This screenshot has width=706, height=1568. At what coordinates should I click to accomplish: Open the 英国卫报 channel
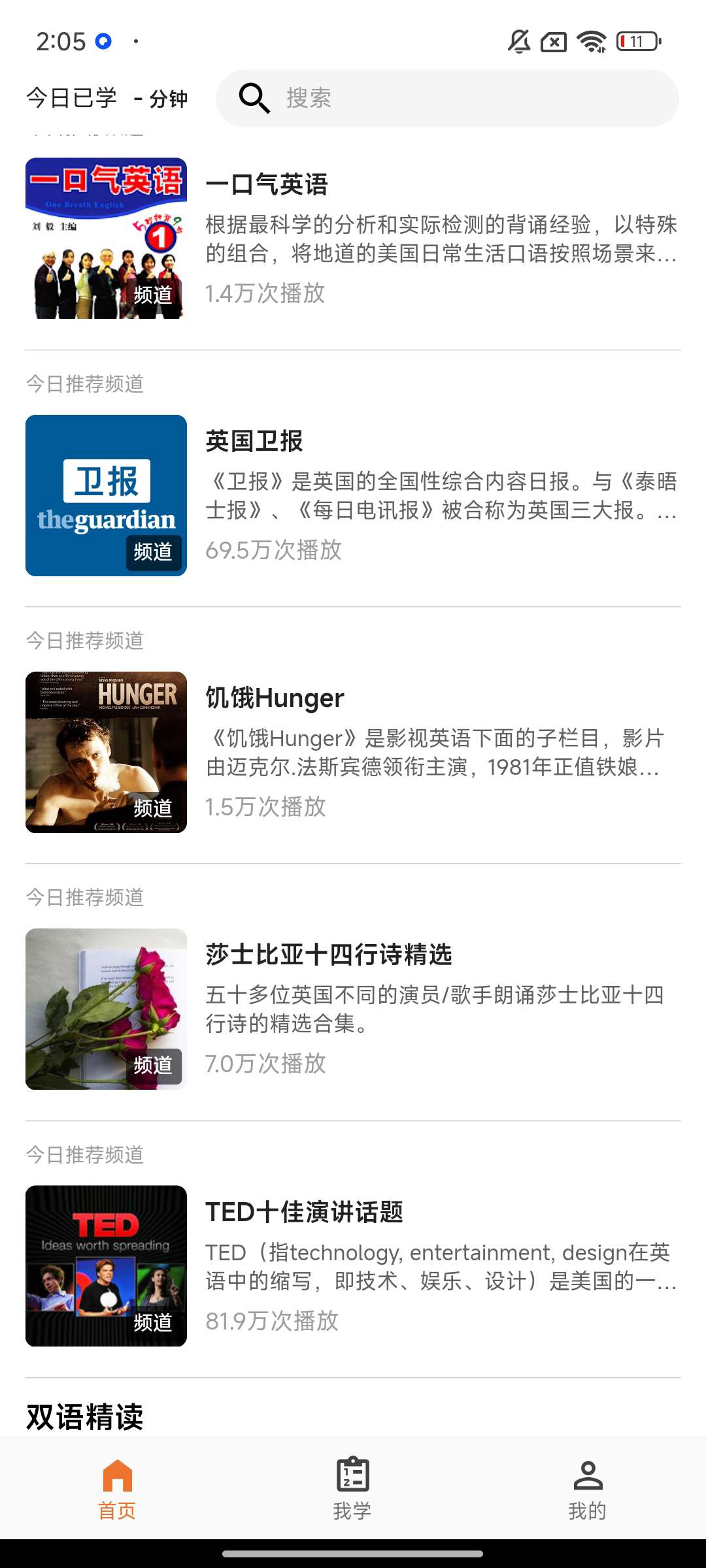coord(353,495)
